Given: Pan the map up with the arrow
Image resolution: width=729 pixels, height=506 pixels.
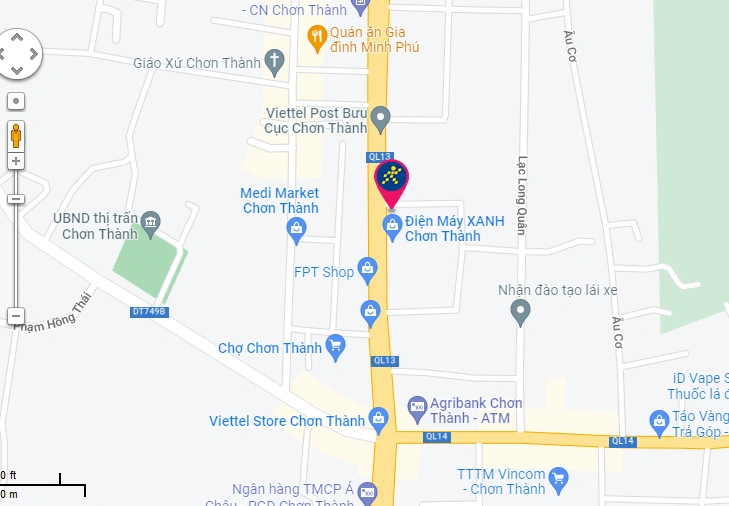Looking at the screenshot, I should click(16, 37).
